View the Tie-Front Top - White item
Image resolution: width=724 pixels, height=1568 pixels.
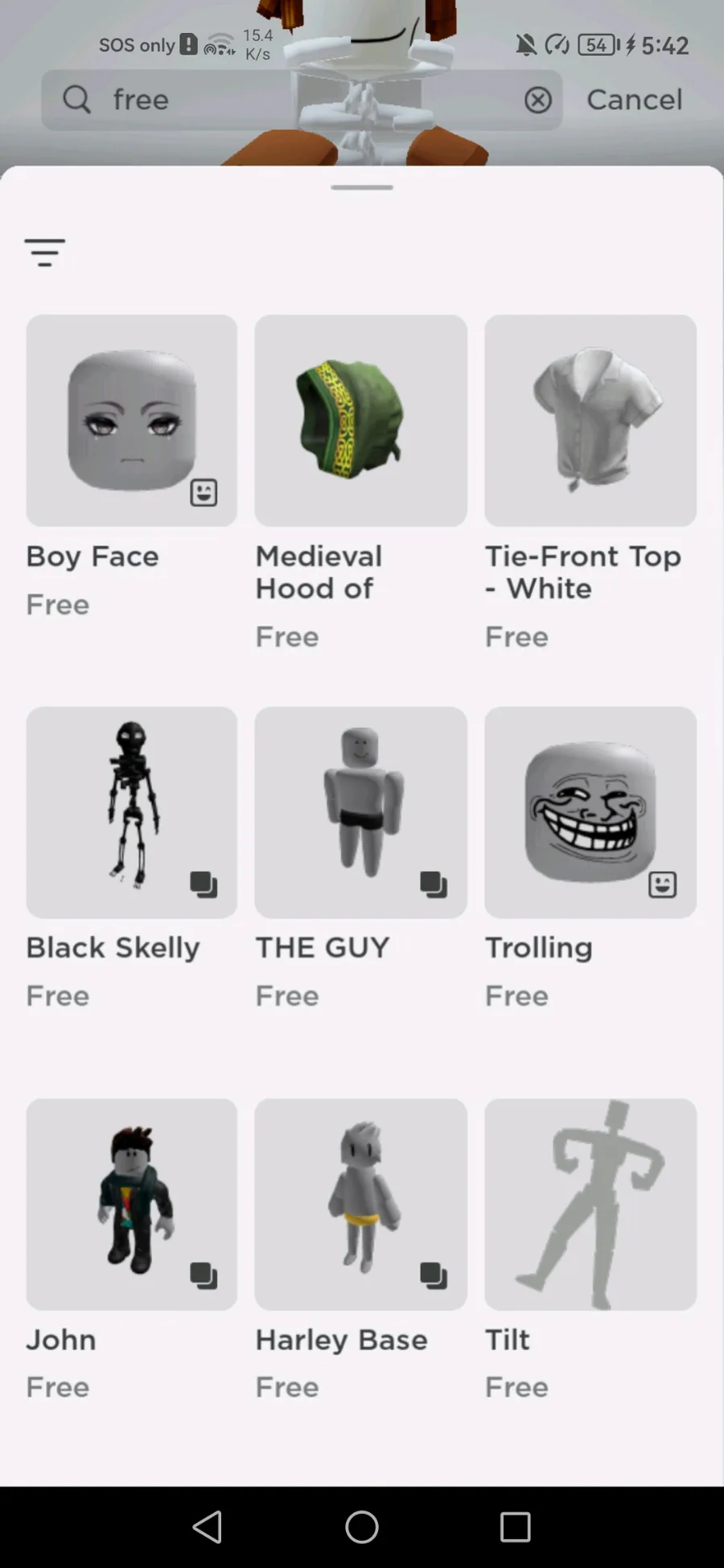click(x=590, y=421)
